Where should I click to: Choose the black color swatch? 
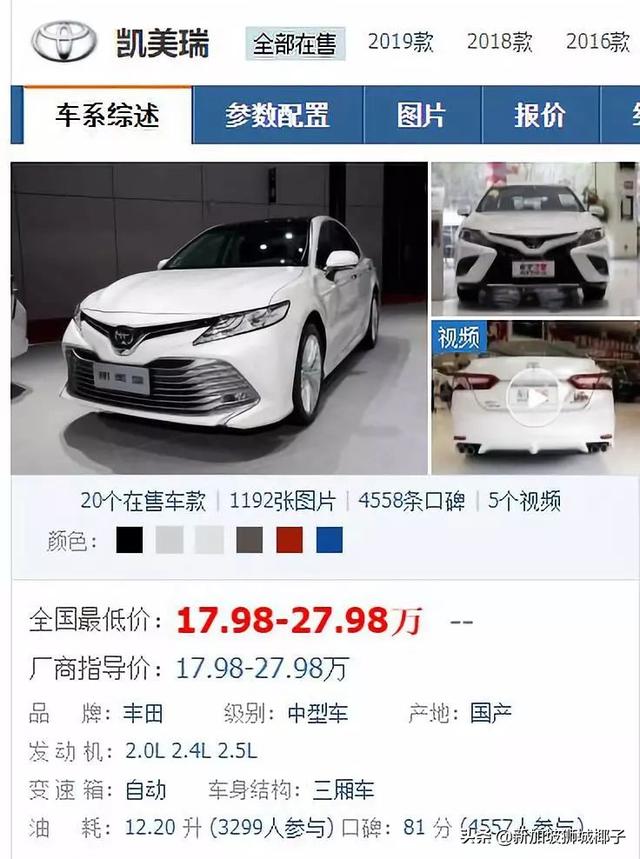pyautogui.click(x=129, y=541)
